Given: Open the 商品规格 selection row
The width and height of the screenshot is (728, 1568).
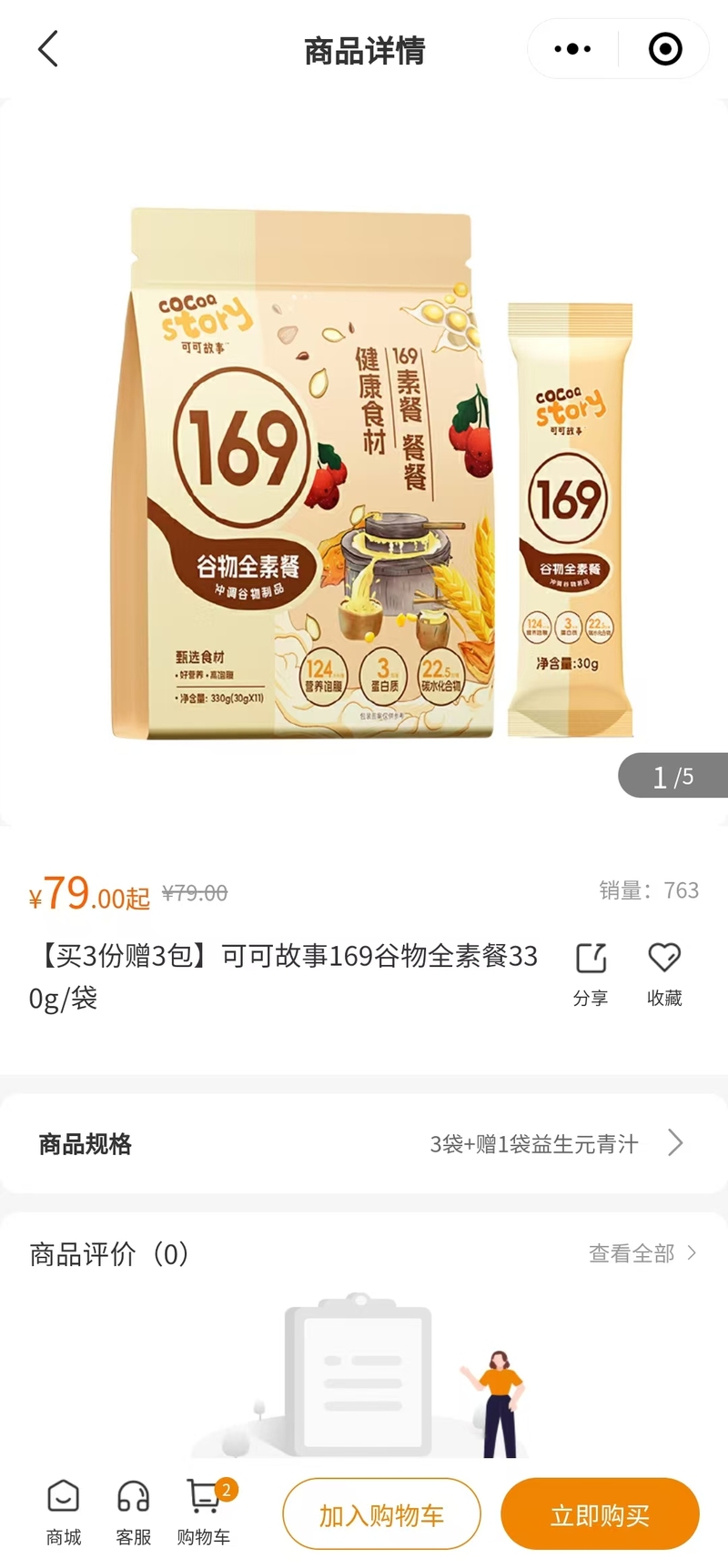Looking at the screenshot, I should click(x=364, y=1143).
